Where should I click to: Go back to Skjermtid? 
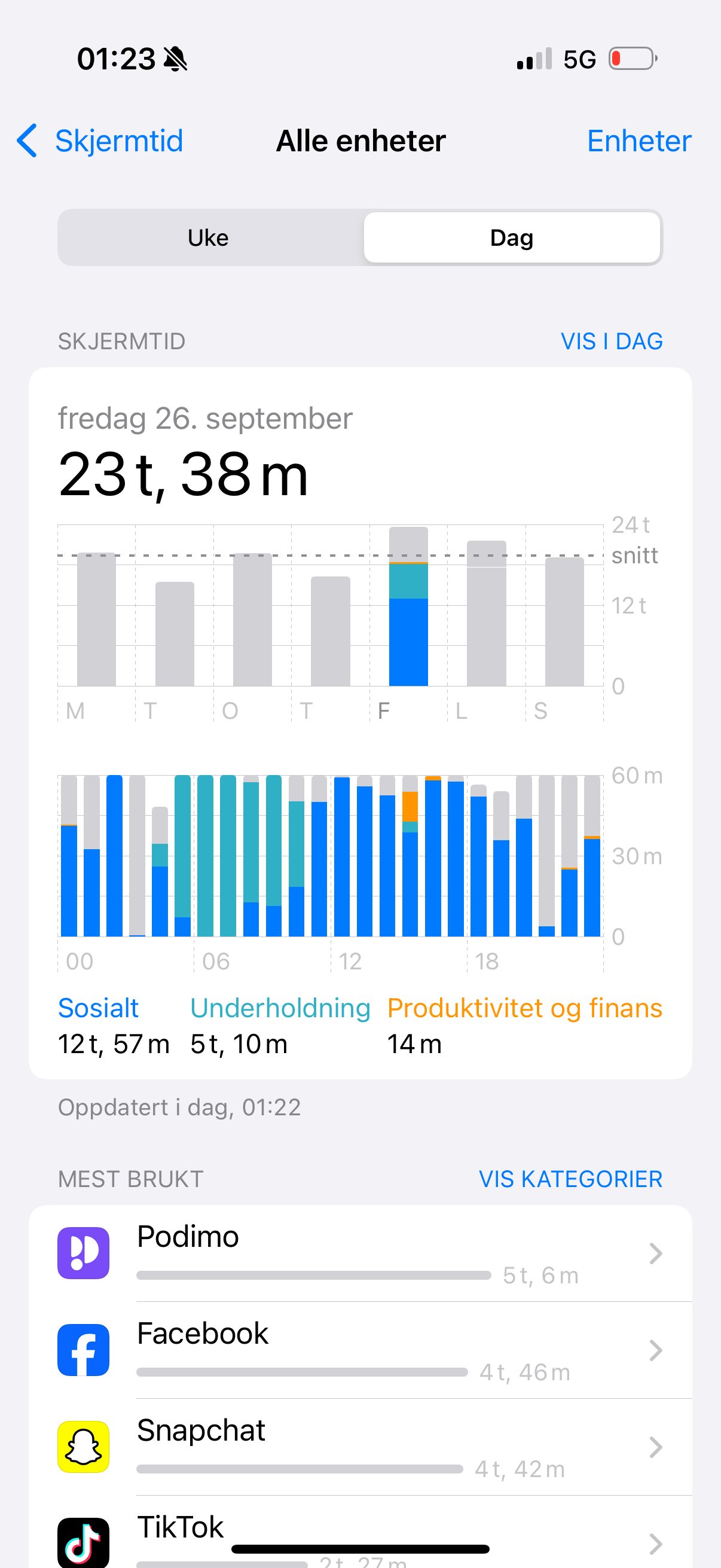click(100, 141)
